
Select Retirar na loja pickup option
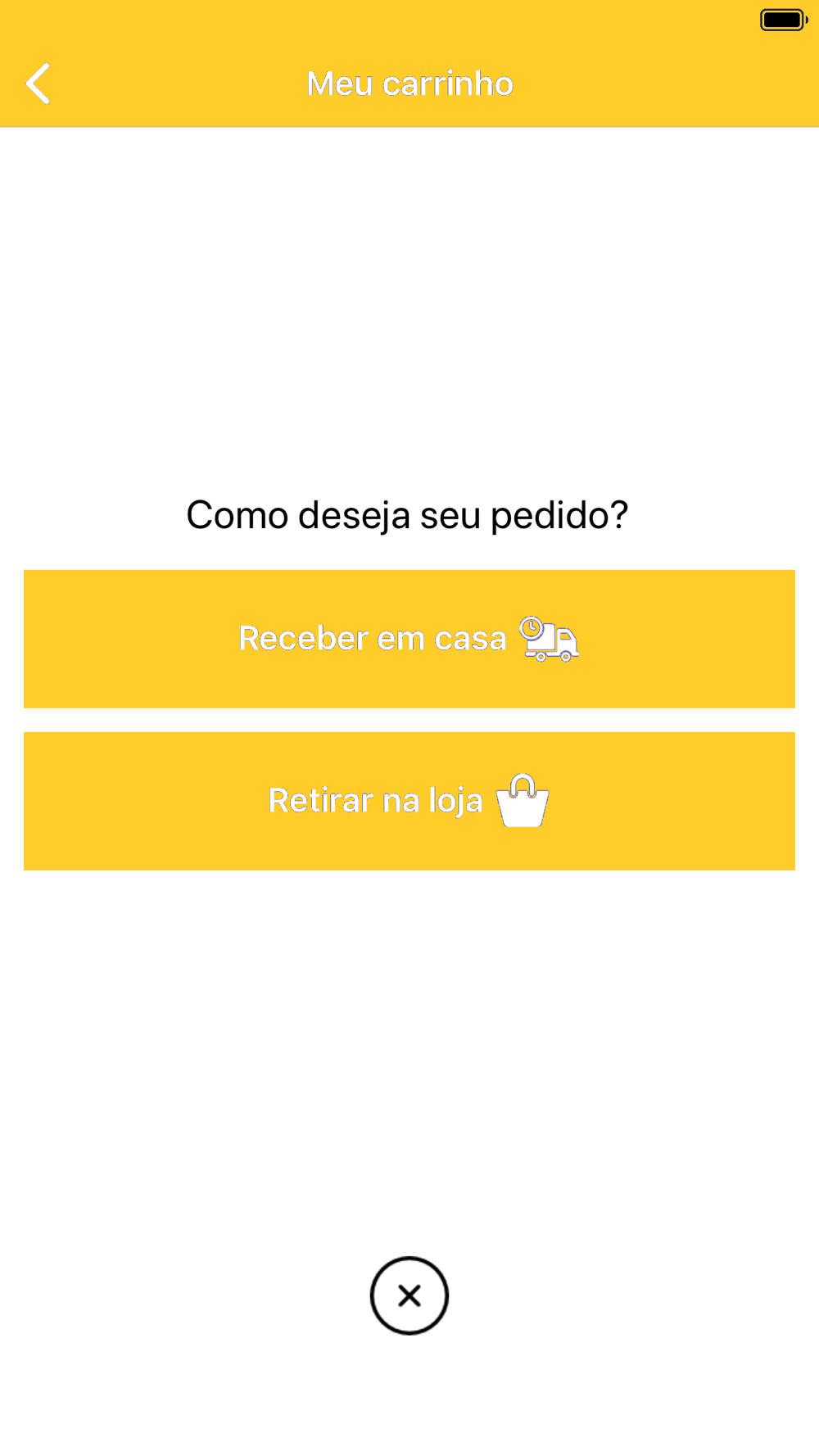pyautogui.click(x=409, y=801)
